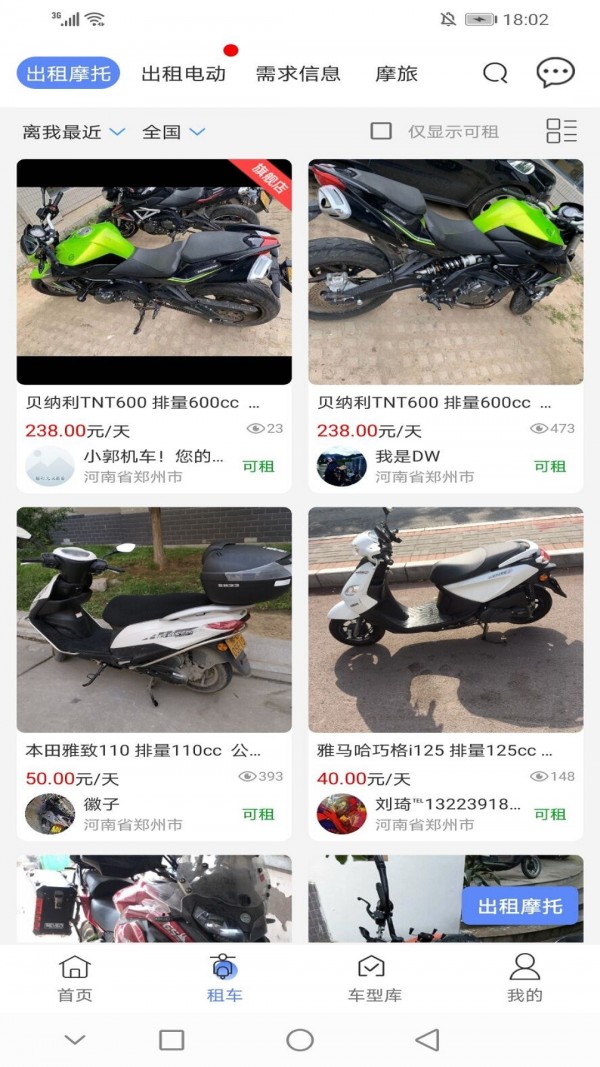
Task: Tap the floating 出租摩托 button
Action: click(x=520, y=906)
